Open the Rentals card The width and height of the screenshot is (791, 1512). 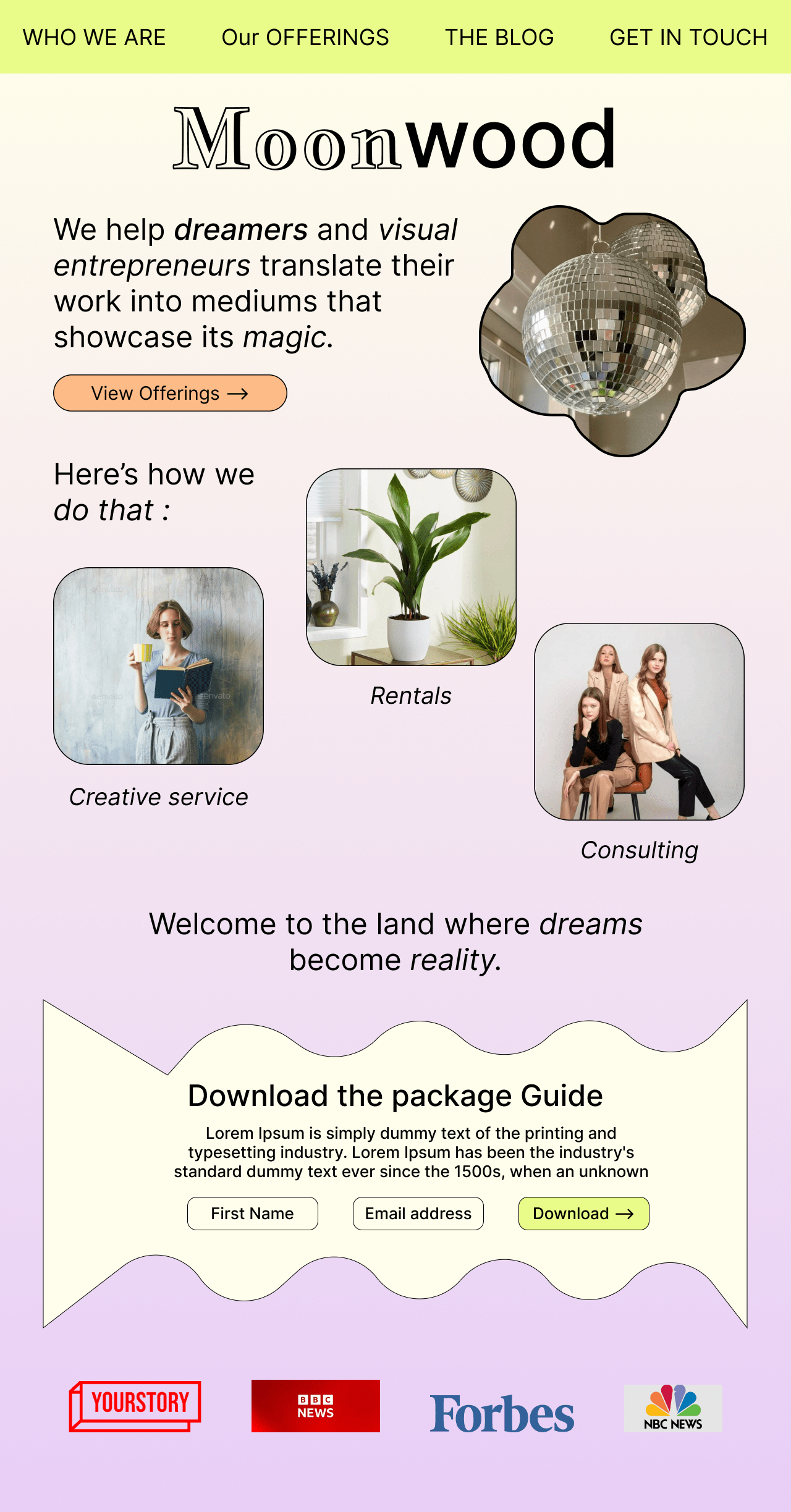click(411, 567)
